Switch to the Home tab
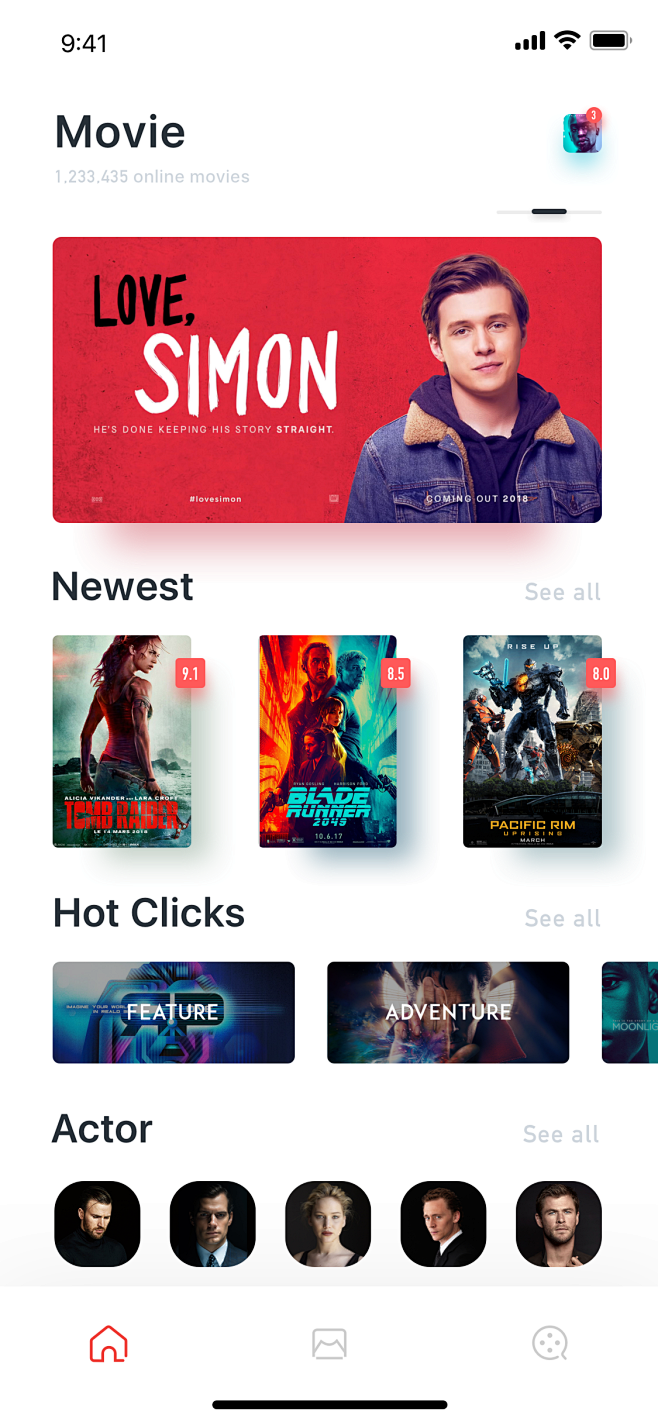Viewport: 658px width, 1425px height. (x=109, y=1344)
